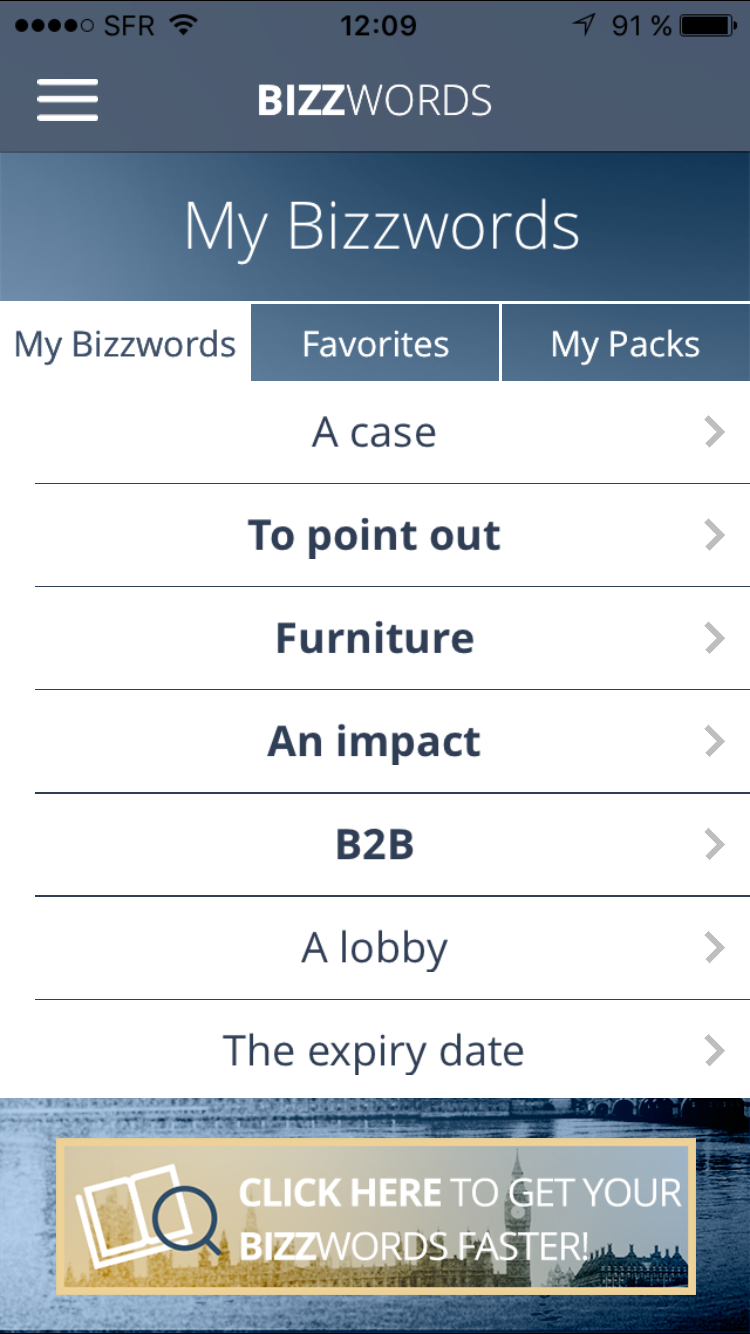Image resolution: width=750 pixels, height=1334 pixels.
Task: Open the hamburger navigation menu
Action: point(67,99)
